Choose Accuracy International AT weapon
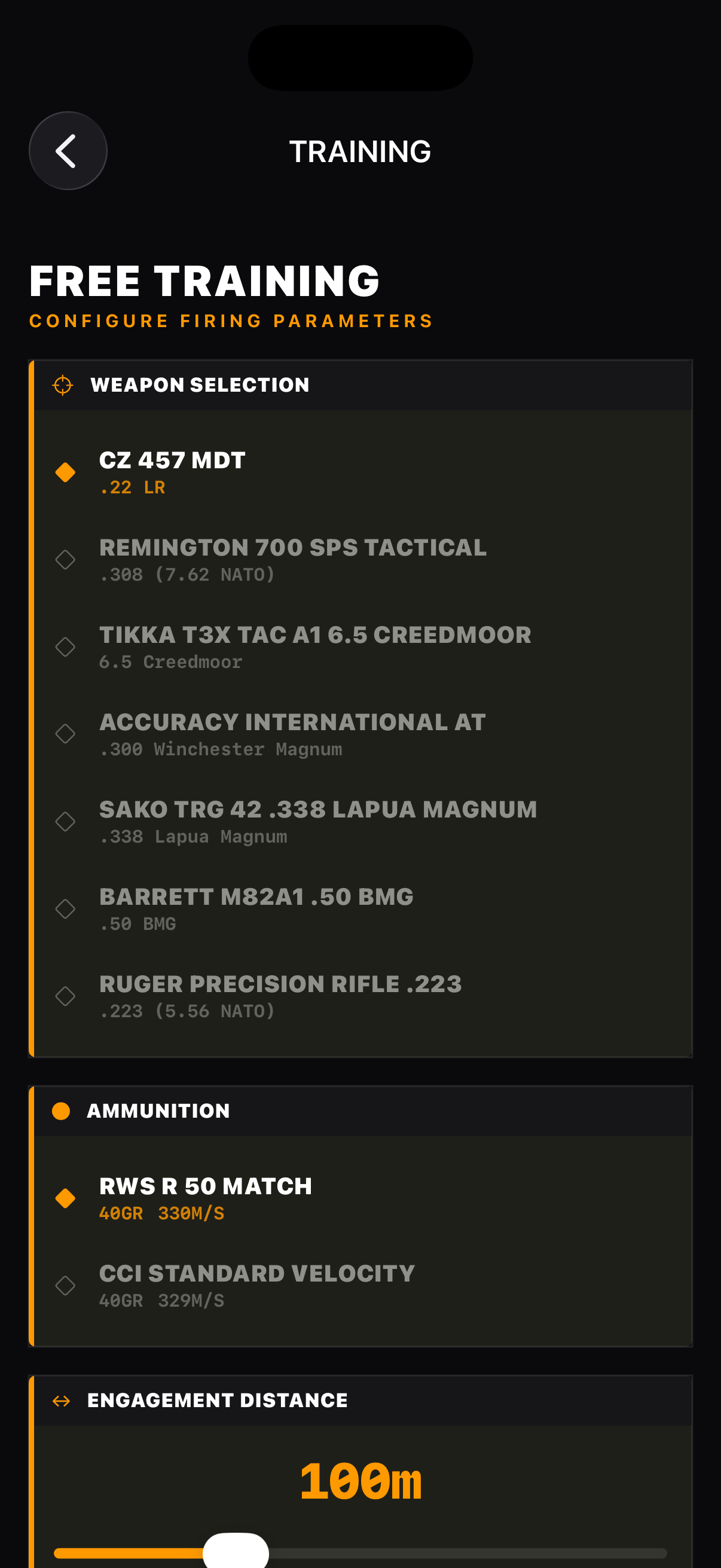The height and width of the screenshot is (1568, 721). [x=291, y=734]
